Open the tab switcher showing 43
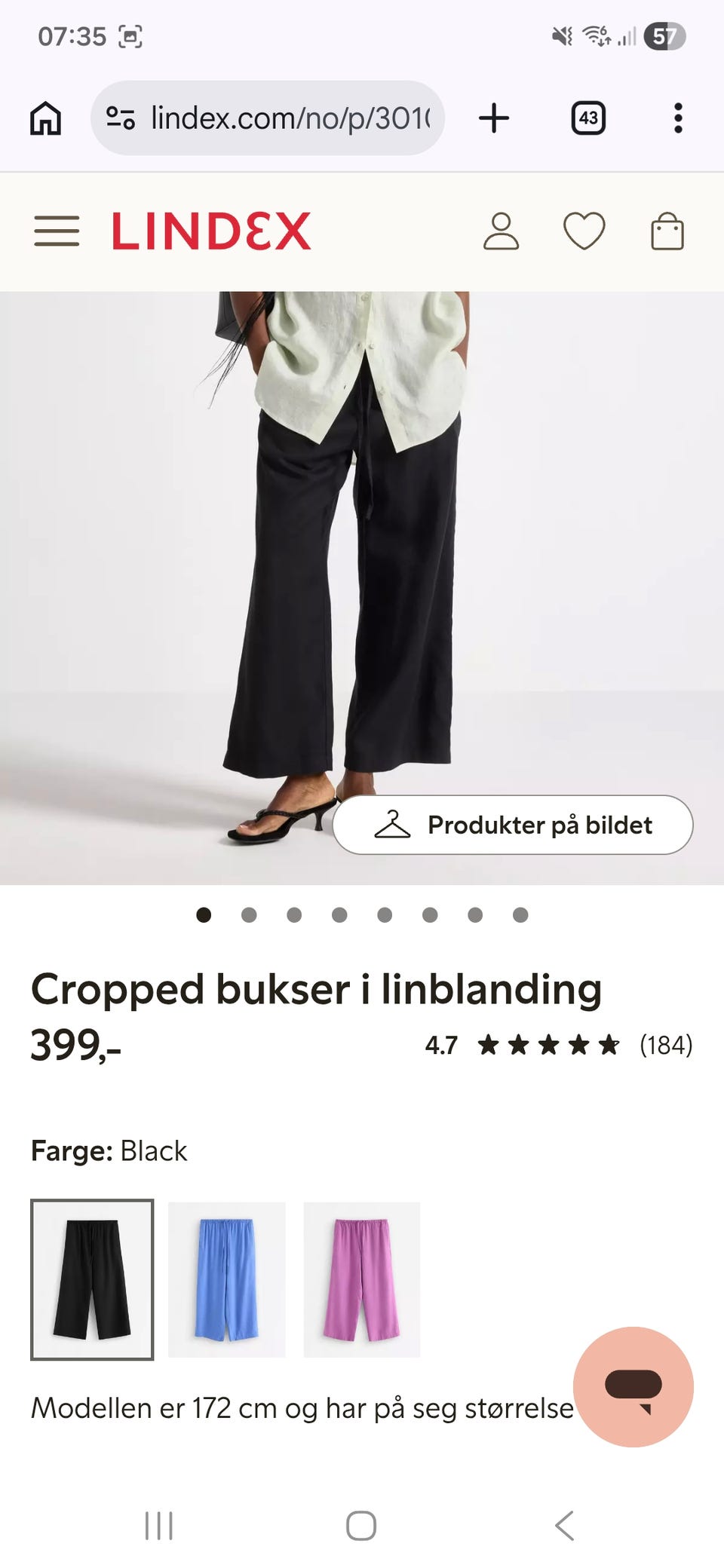 (x=588, y=118)
